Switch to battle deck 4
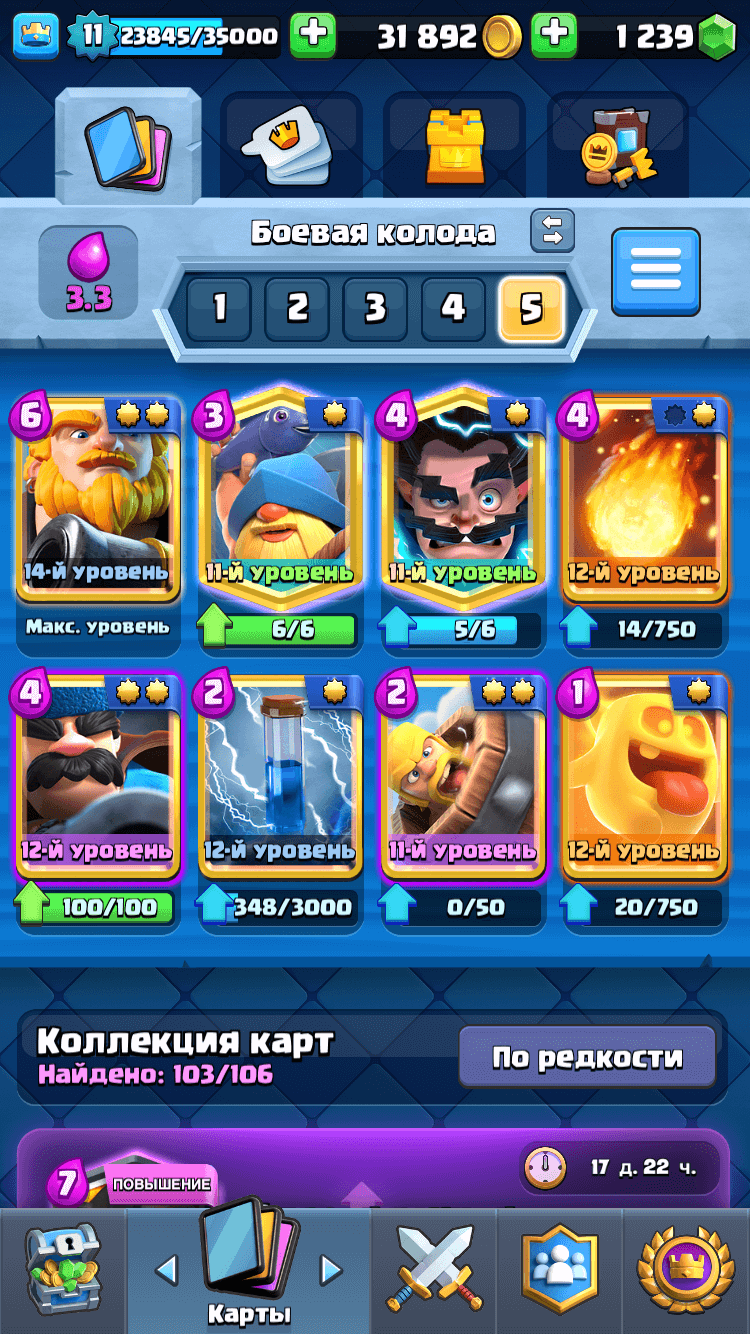Viewport: 750px width, 1334px height. (x=453, y=308)
